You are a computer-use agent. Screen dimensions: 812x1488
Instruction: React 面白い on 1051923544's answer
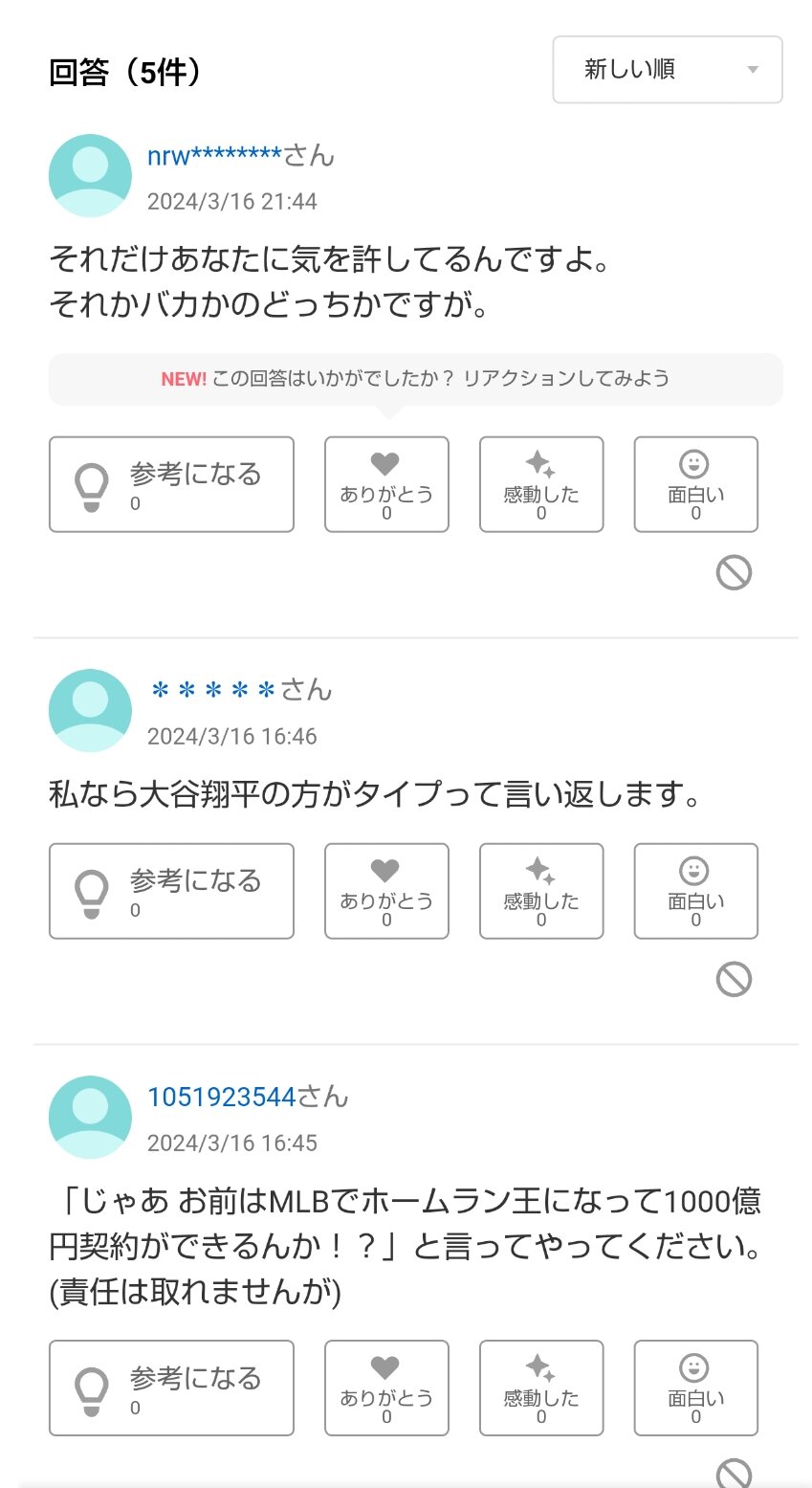696,1388
